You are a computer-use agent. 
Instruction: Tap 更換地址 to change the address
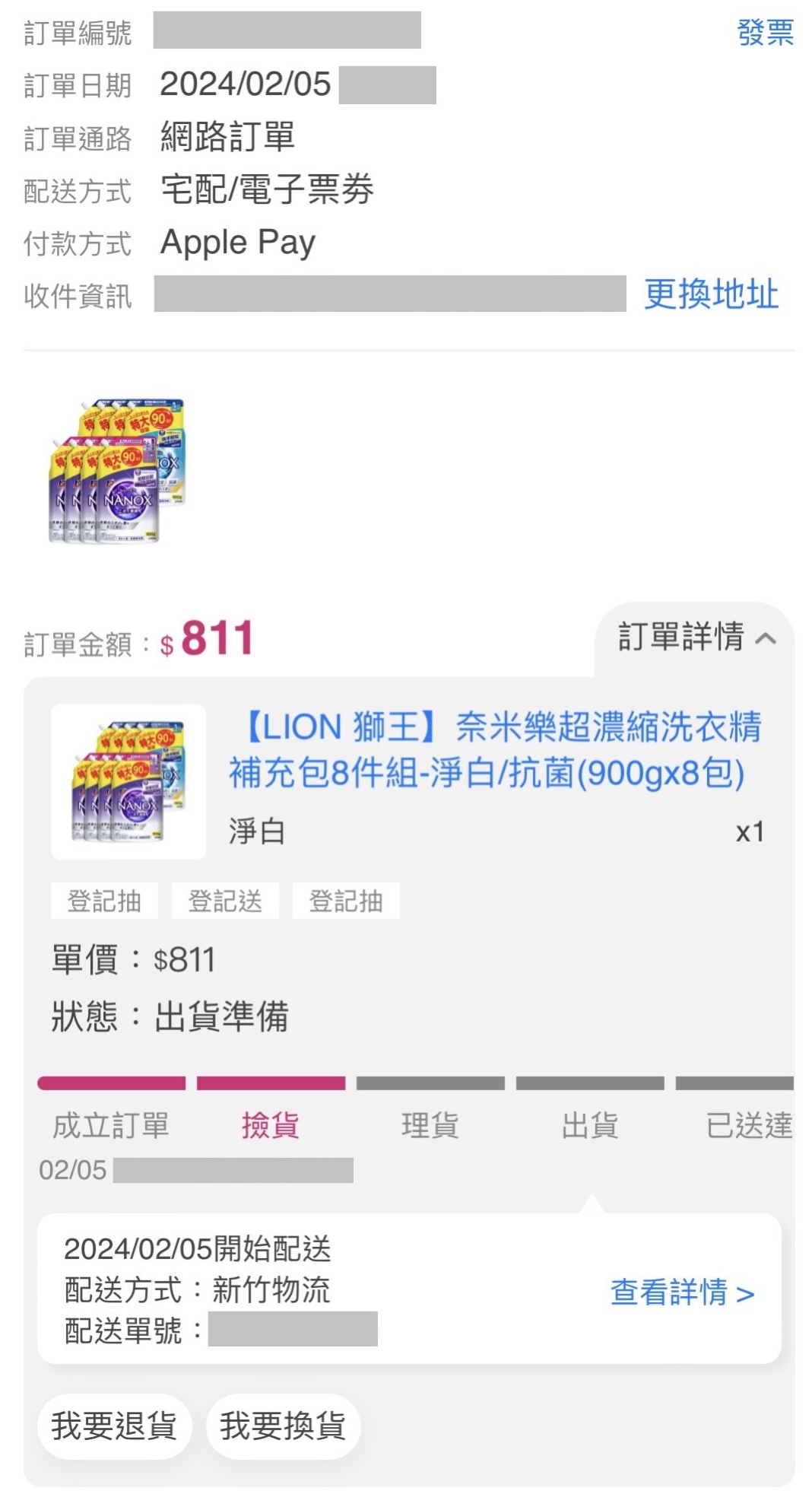[711, 294]
